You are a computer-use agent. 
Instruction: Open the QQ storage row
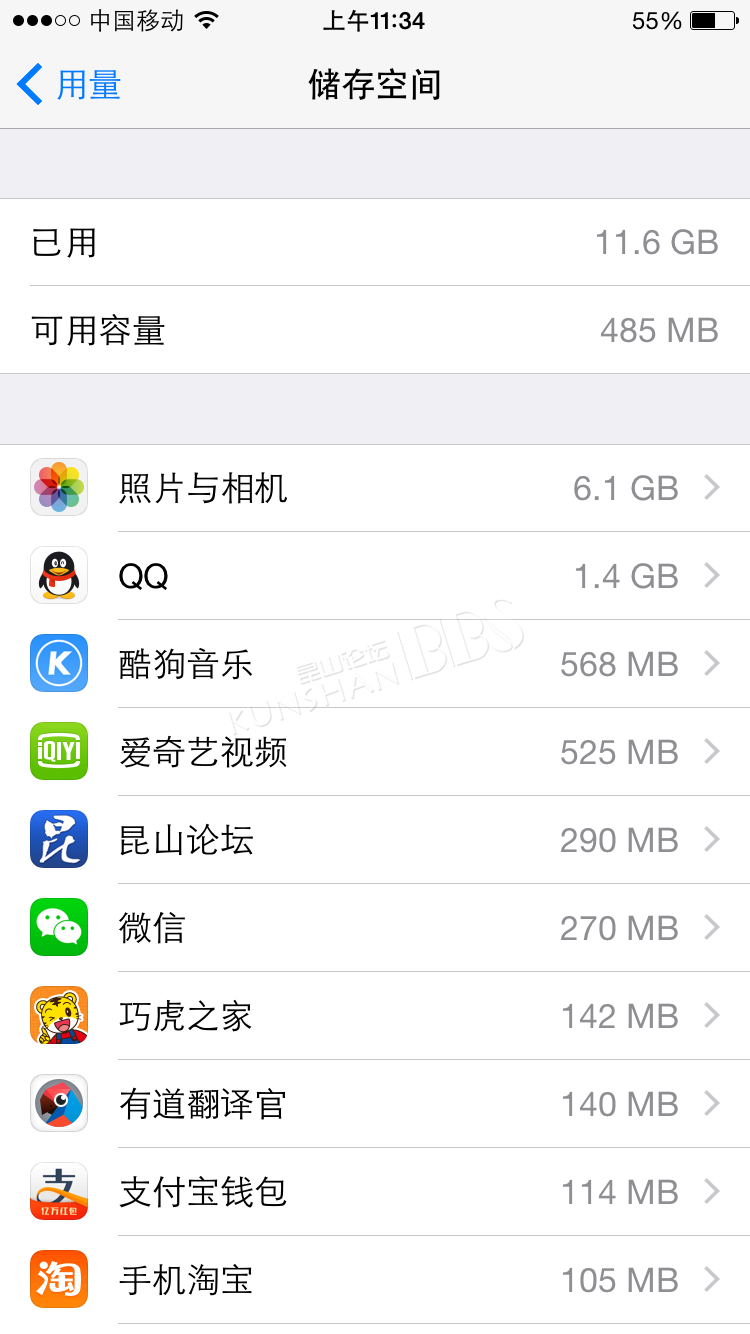click(375, 576)
